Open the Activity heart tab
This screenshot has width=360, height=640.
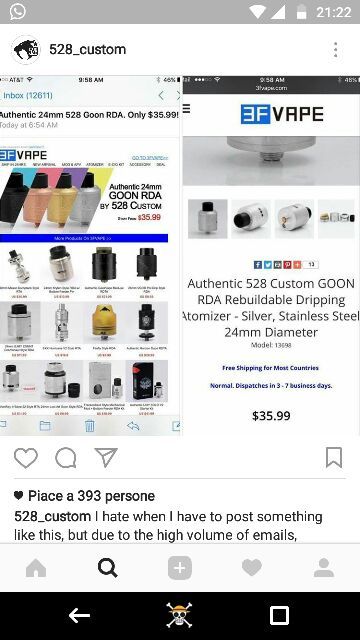[x=252, y=568]
